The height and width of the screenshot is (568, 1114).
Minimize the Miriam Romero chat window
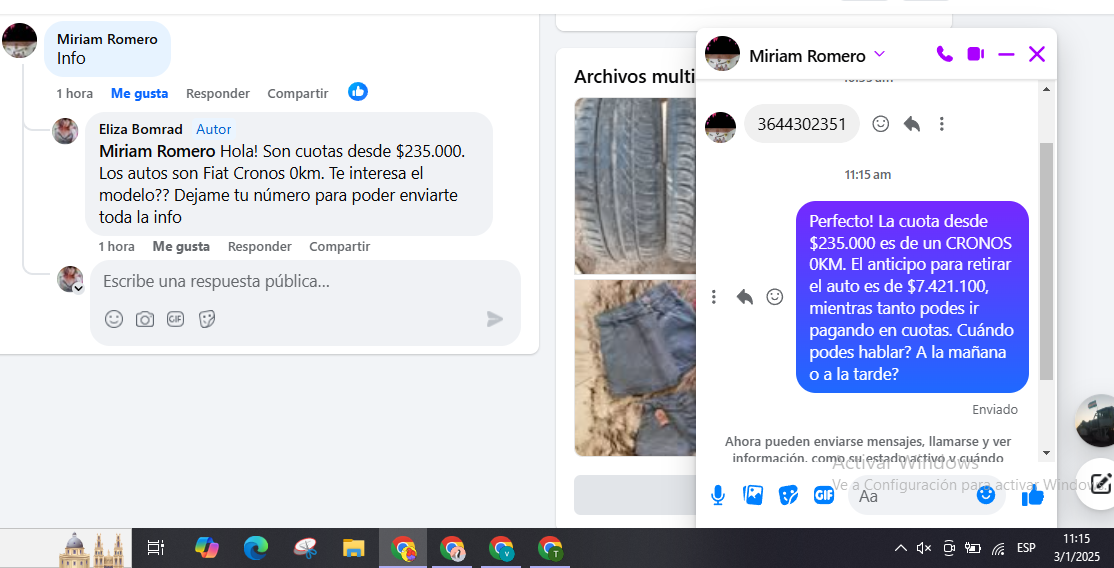pos(1006,54)
